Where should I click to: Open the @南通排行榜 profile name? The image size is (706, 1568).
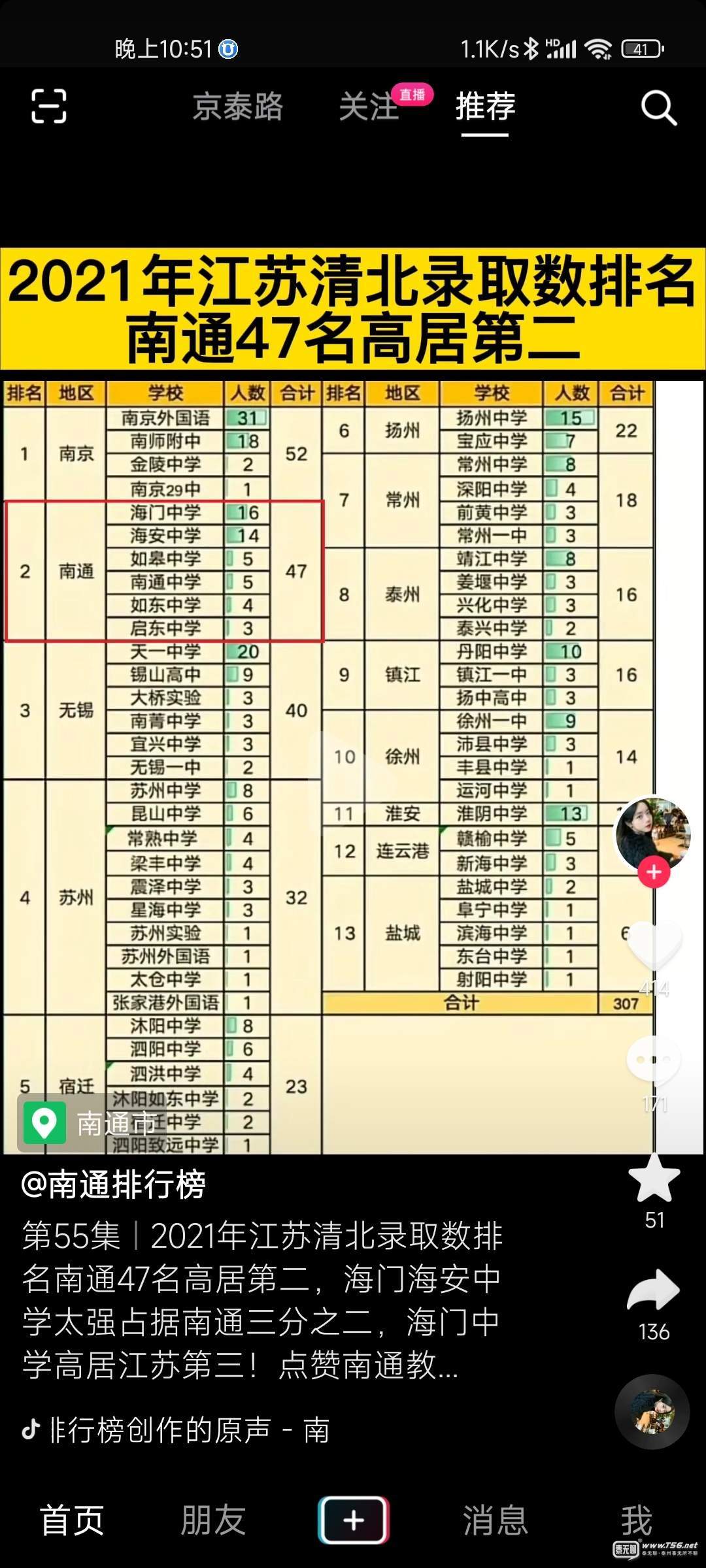[x=114, y=1185]
